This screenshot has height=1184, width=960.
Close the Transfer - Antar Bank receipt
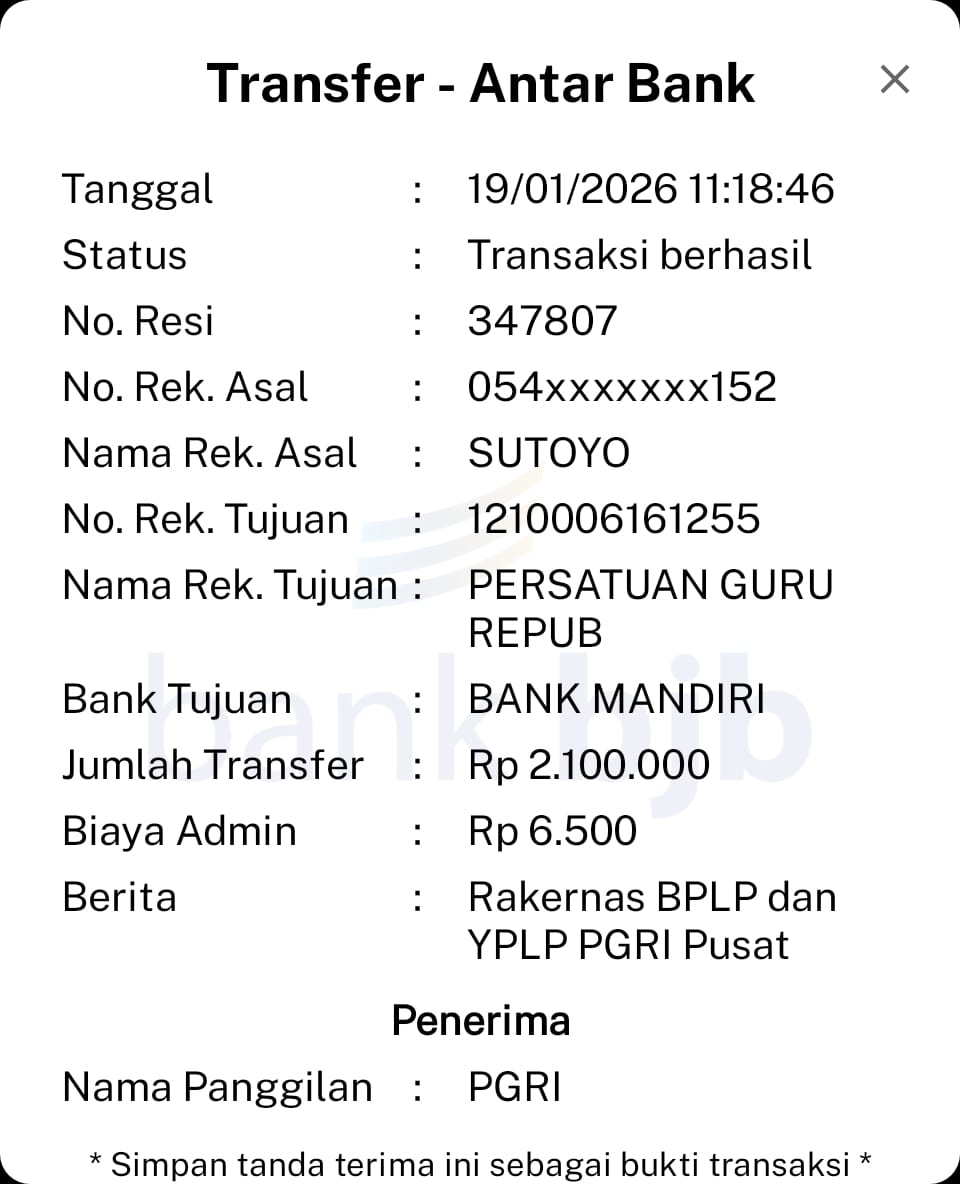pyautogui.click(x=894, y=79)
